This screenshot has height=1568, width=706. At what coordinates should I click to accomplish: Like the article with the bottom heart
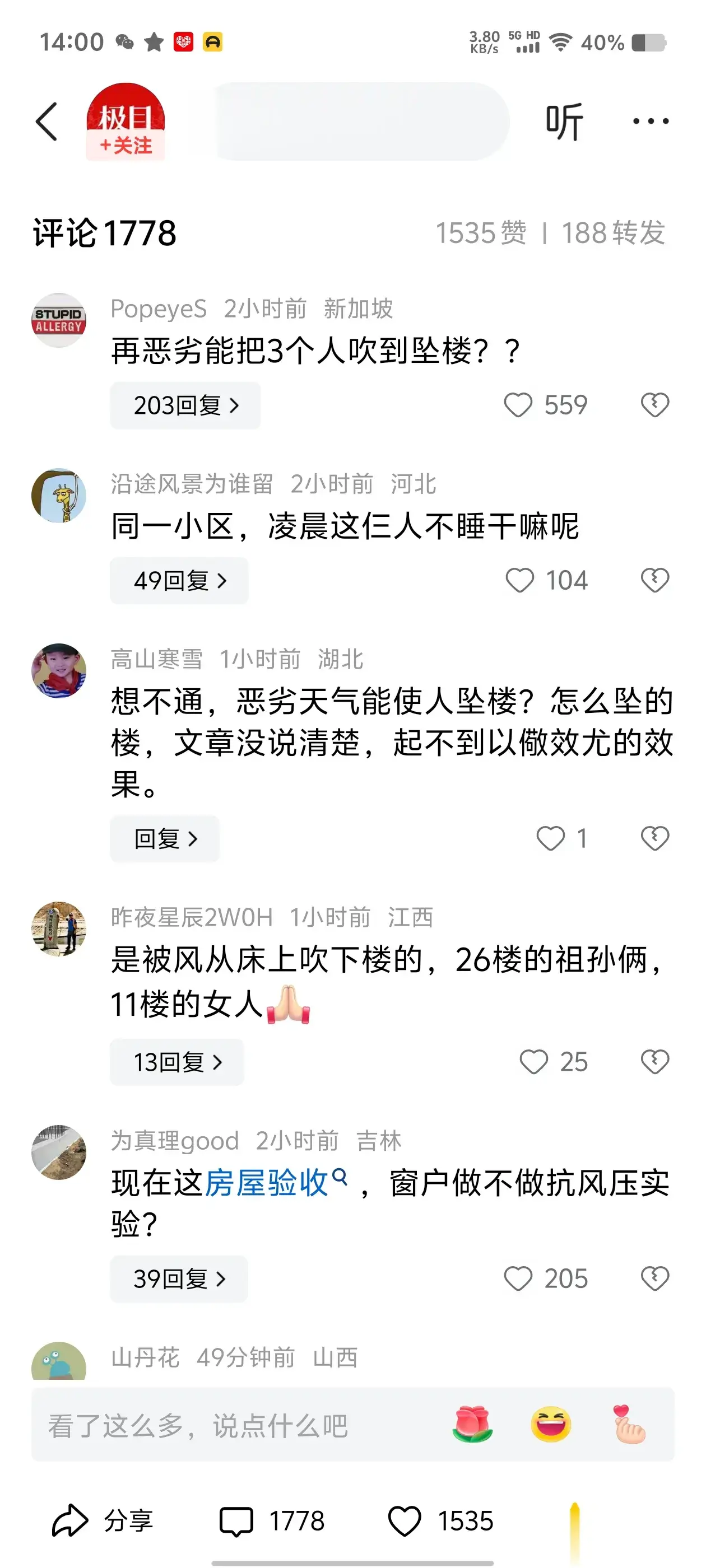405,1521
